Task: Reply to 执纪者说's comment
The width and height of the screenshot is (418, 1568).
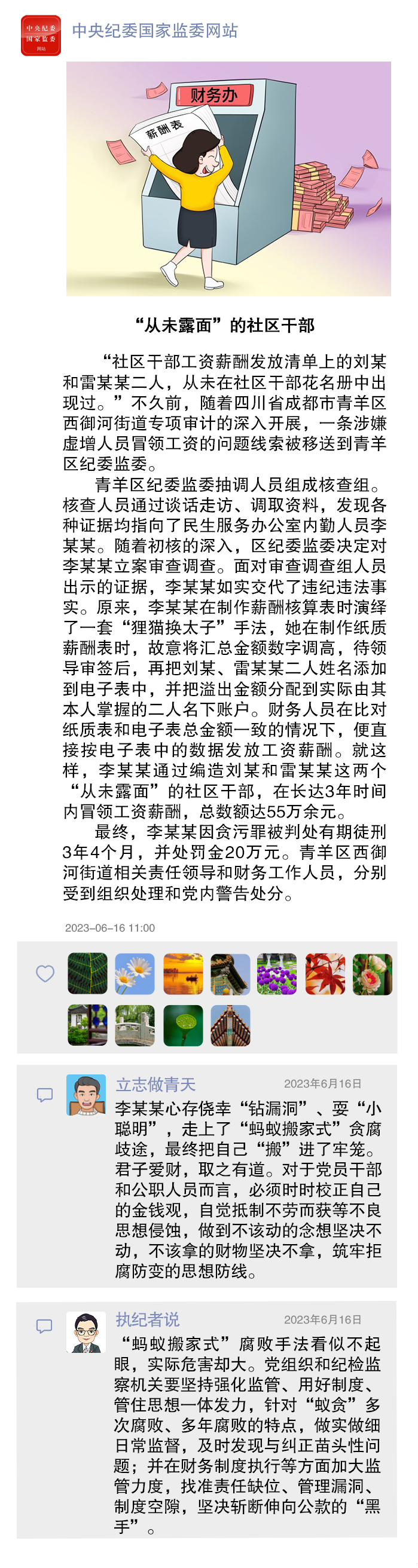Action: click(x=44, y=1326)
